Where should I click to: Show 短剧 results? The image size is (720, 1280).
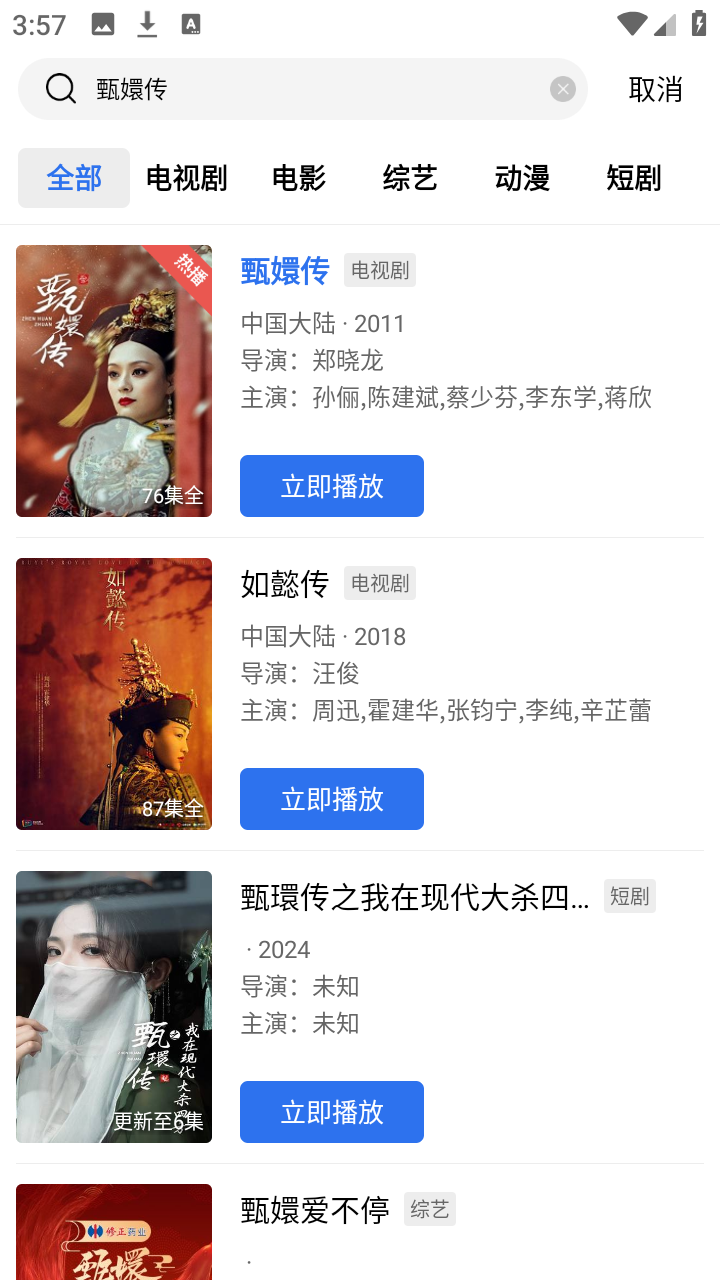[x=634, y=178]
